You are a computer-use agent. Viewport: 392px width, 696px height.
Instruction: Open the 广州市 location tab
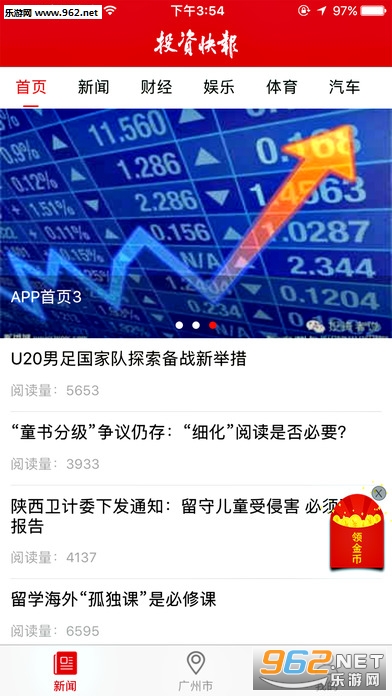click(x=196, y=671)
